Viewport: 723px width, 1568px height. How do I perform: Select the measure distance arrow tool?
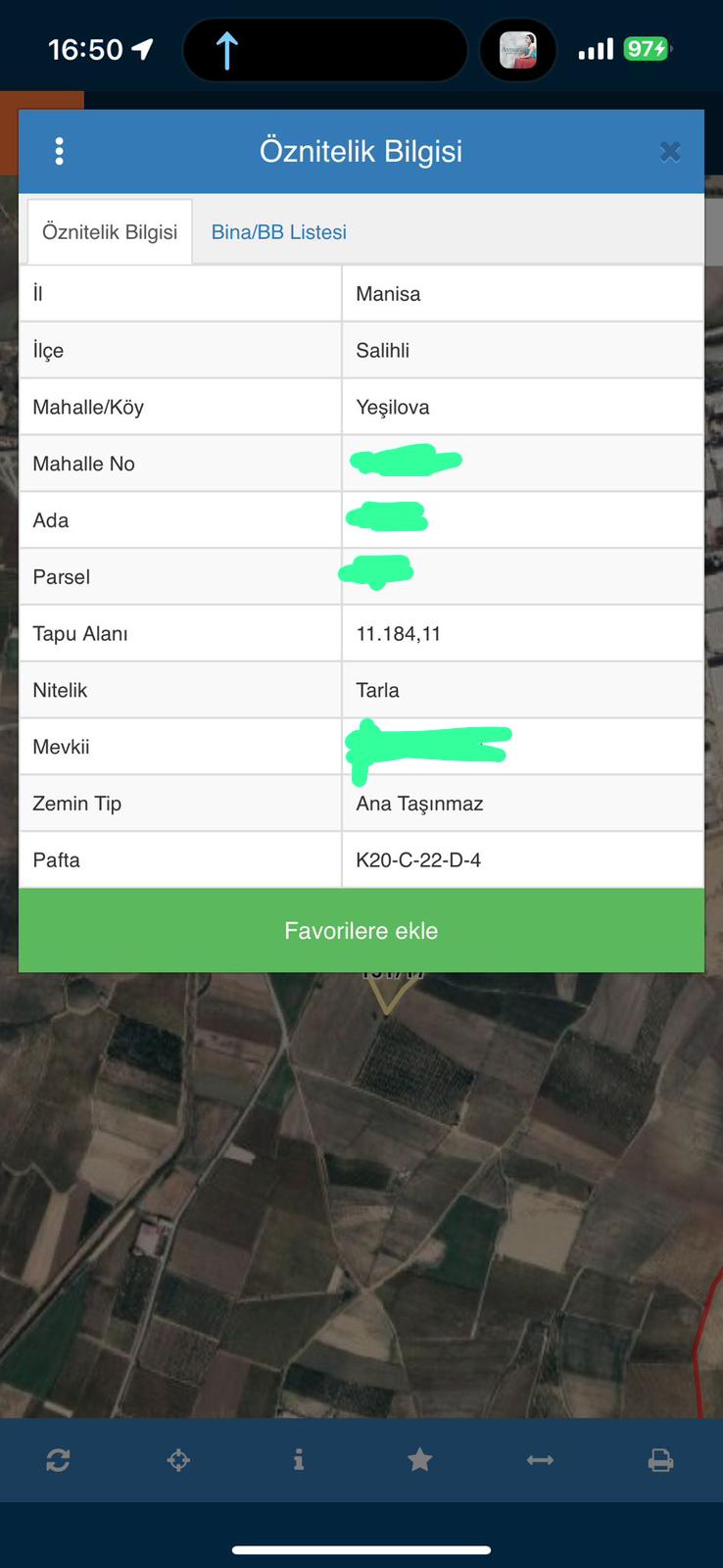[540, 1460]
